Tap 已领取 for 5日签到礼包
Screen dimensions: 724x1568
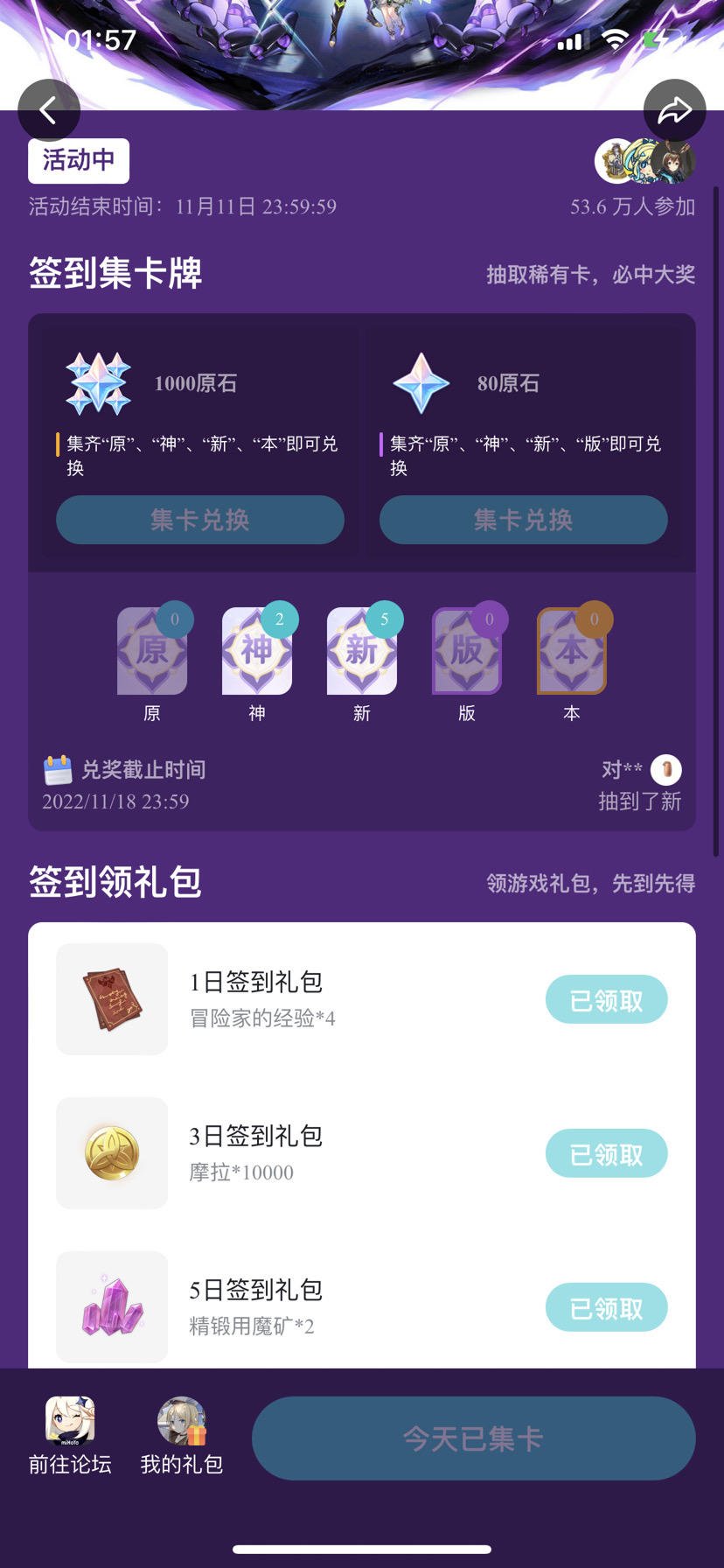pyautogui.click(x=606, y=1307)
